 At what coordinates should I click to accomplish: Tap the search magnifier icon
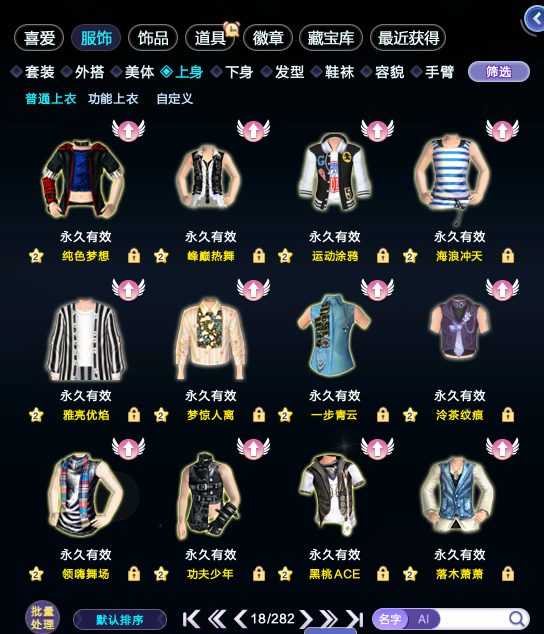coord(516,619)
